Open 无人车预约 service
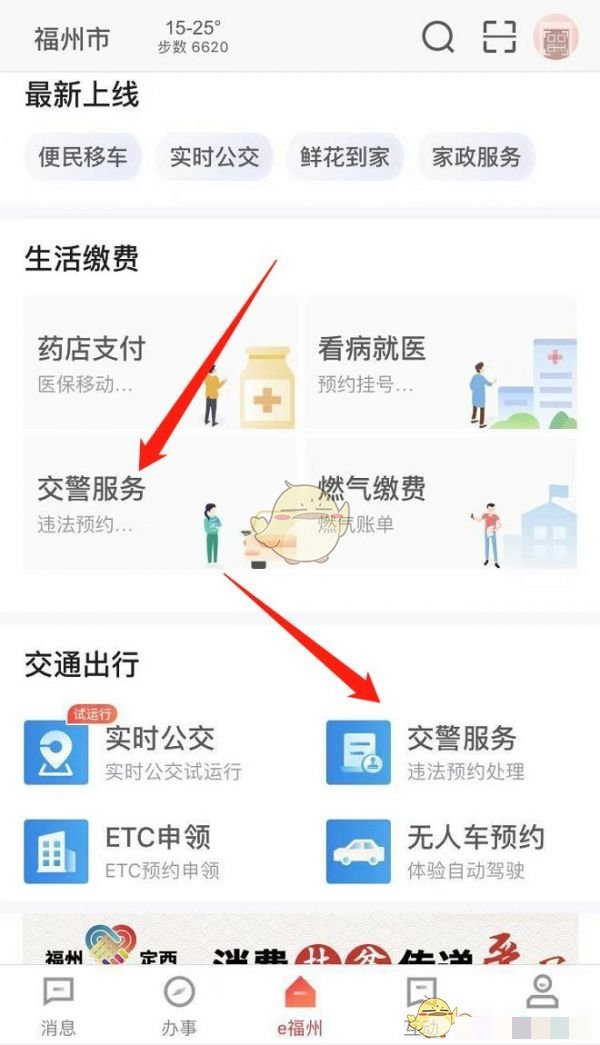600x1045 pixels. pyautogui.click(x=440, y=851)
